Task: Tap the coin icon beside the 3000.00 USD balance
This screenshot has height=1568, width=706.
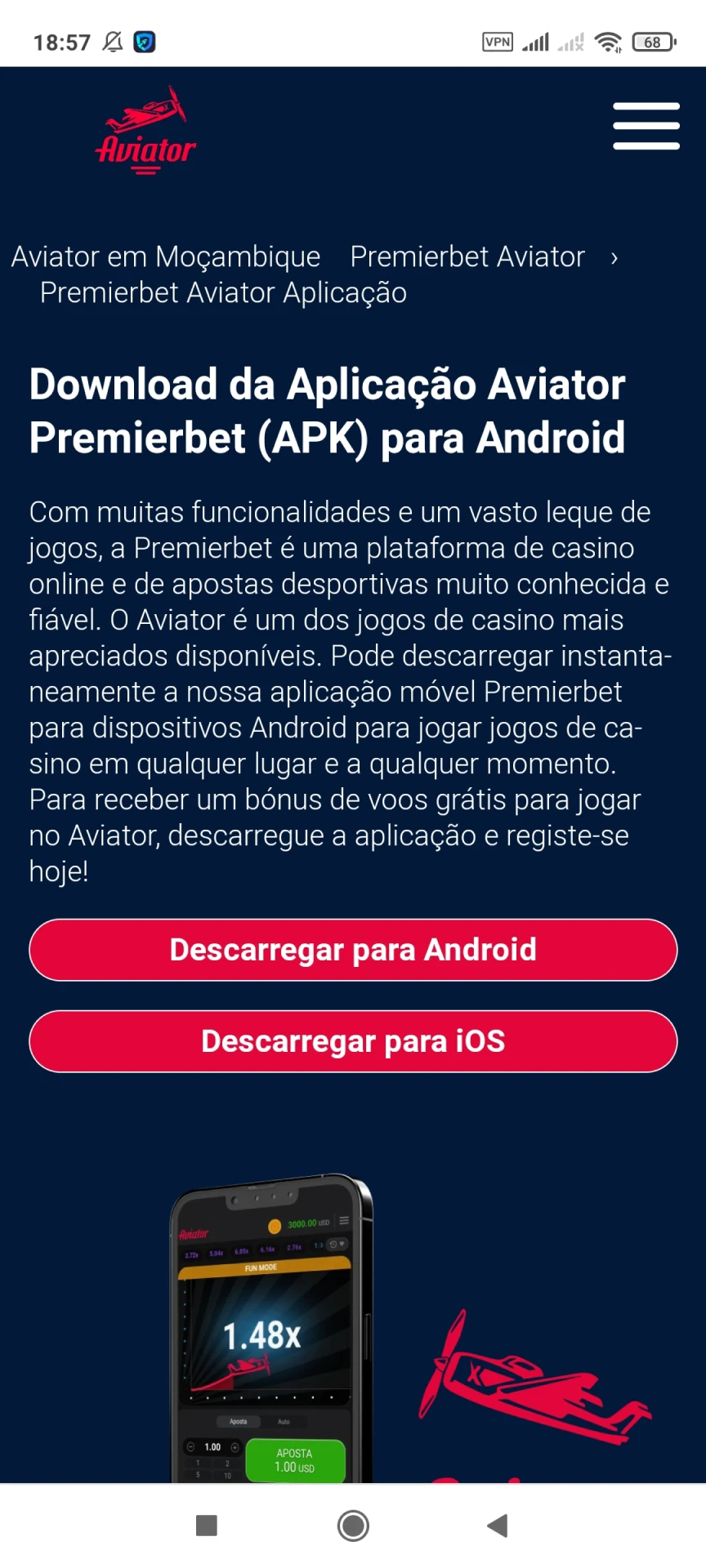Action: click(x=274, y=1225)
